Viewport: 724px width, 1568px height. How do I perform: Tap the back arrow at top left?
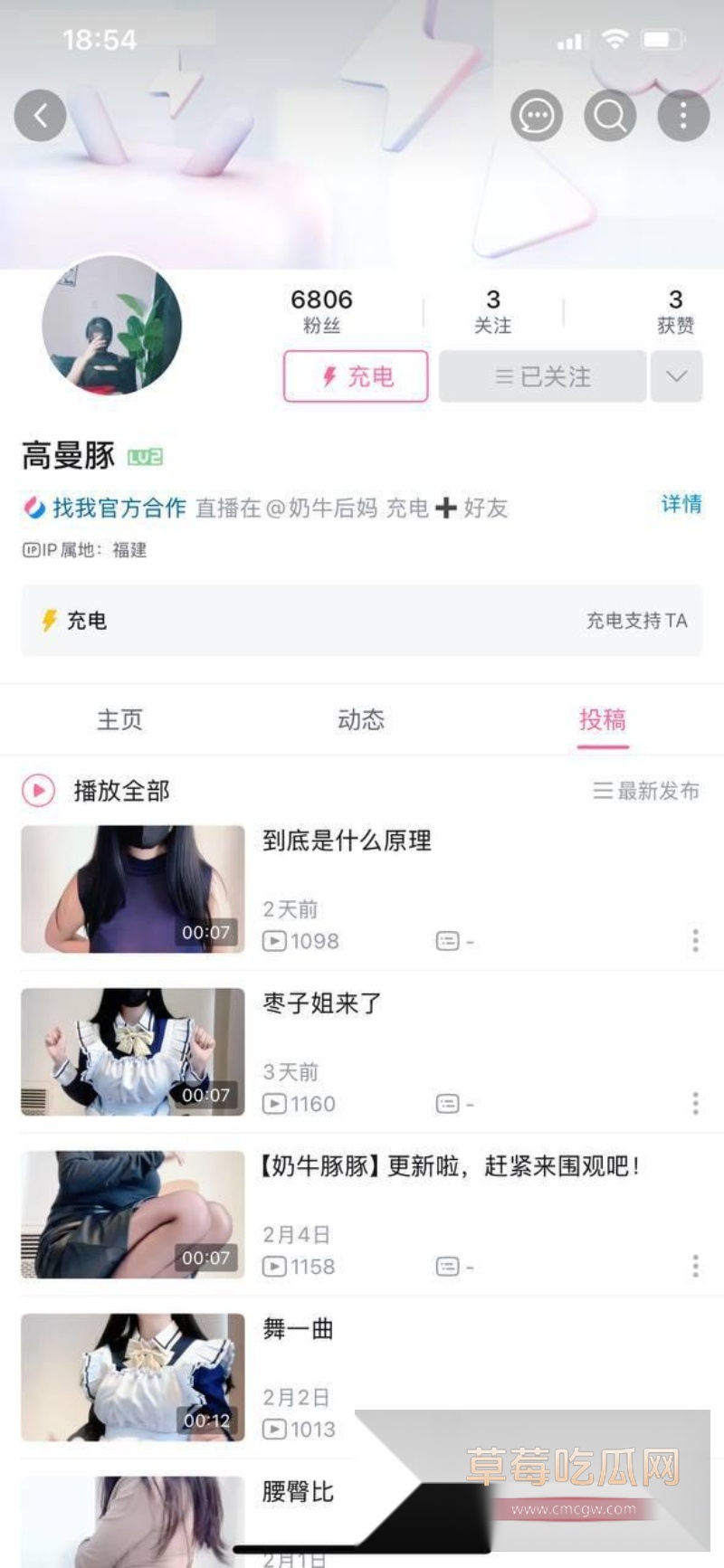40,116
